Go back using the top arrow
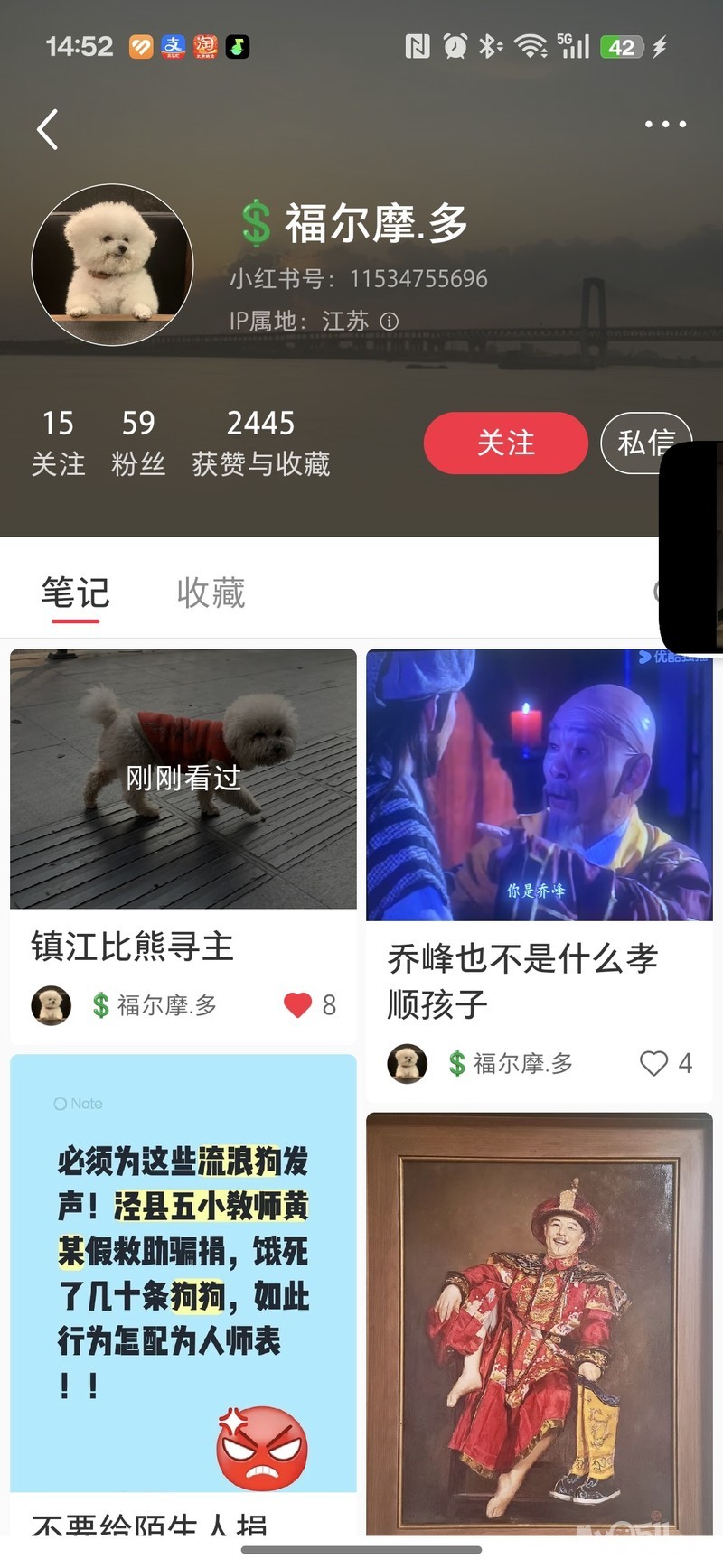723x1568 pixels. click(48, 129)
